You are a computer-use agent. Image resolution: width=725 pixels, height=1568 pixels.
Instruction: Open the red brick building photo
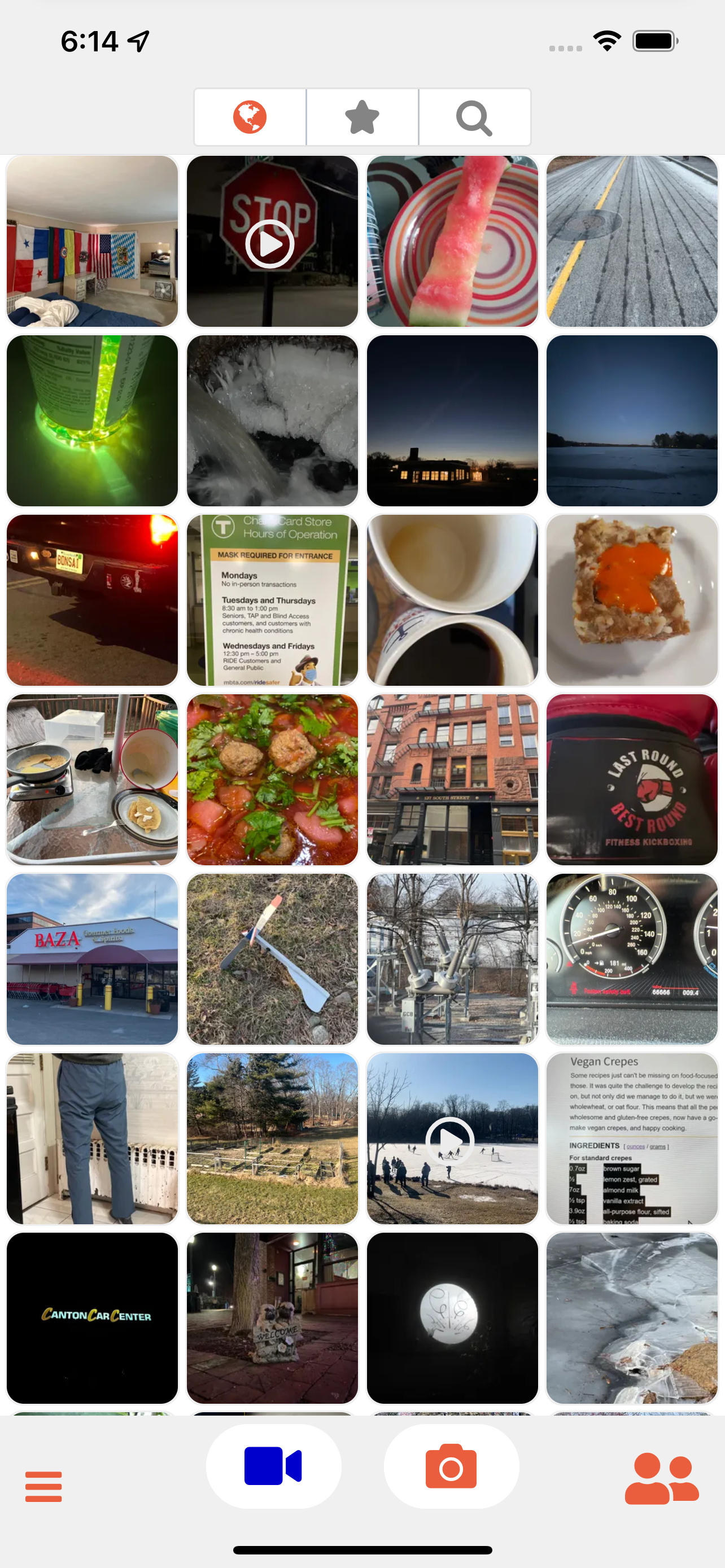click(x=452, y=779)
